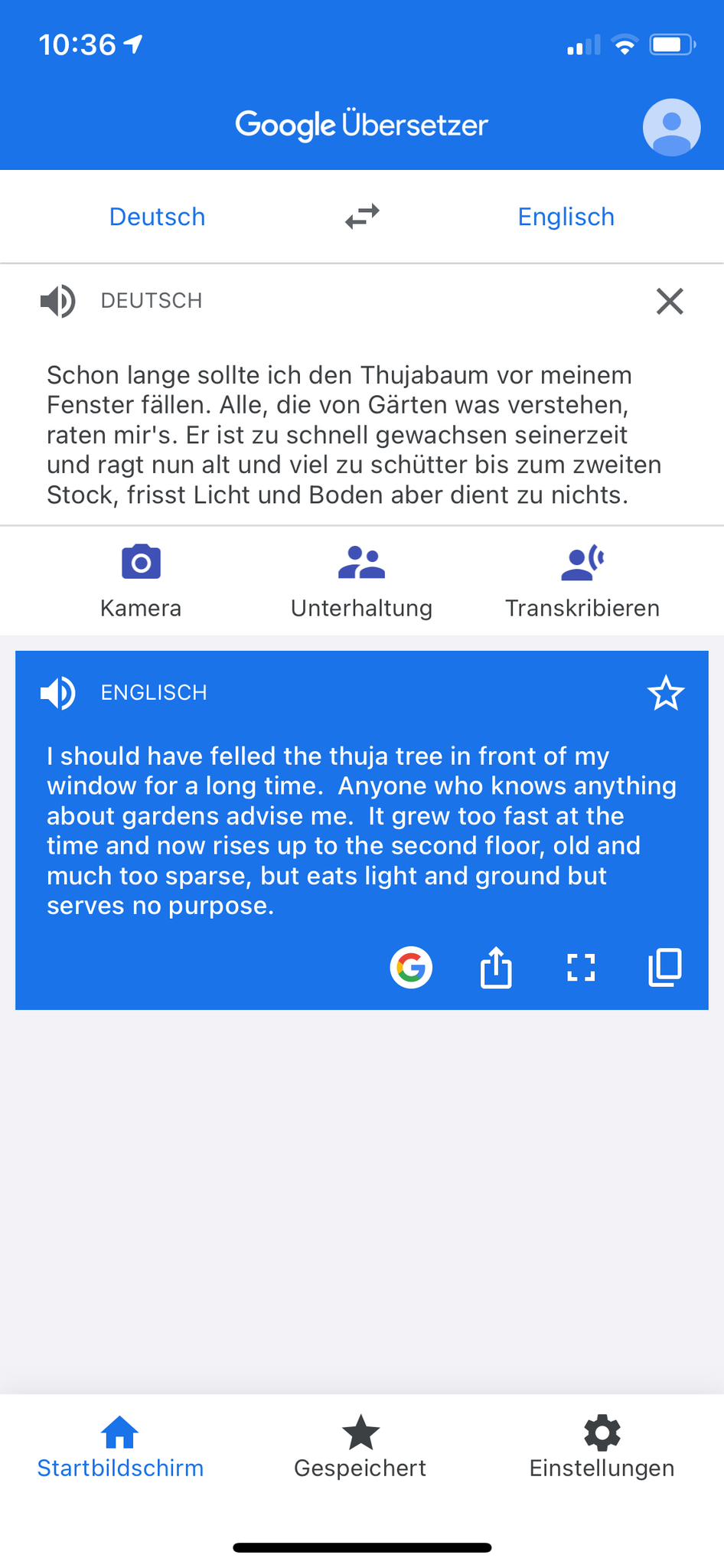Clear the entered German text

[670, 301]
